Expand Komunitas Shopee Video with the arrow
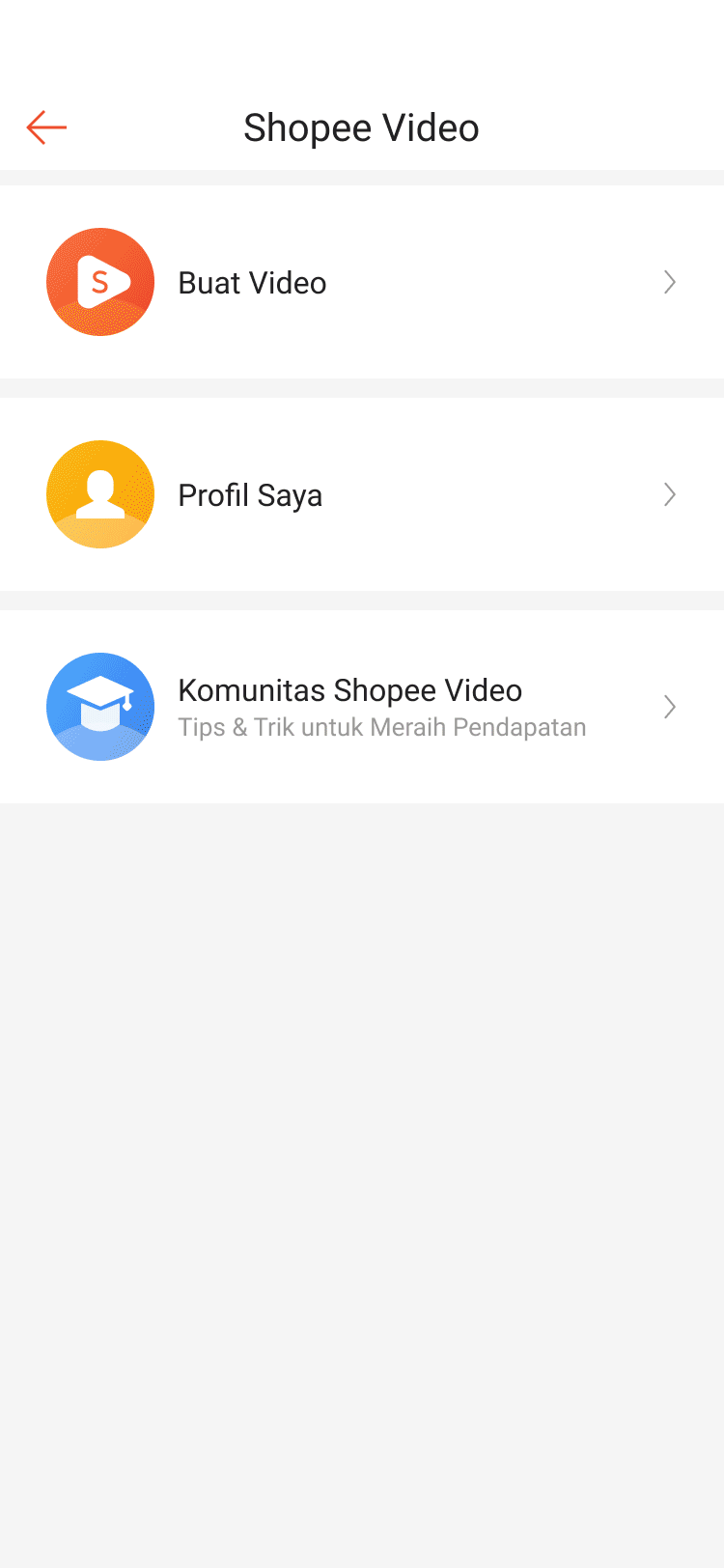The image size is (724, 1568). tap(670, 706)
